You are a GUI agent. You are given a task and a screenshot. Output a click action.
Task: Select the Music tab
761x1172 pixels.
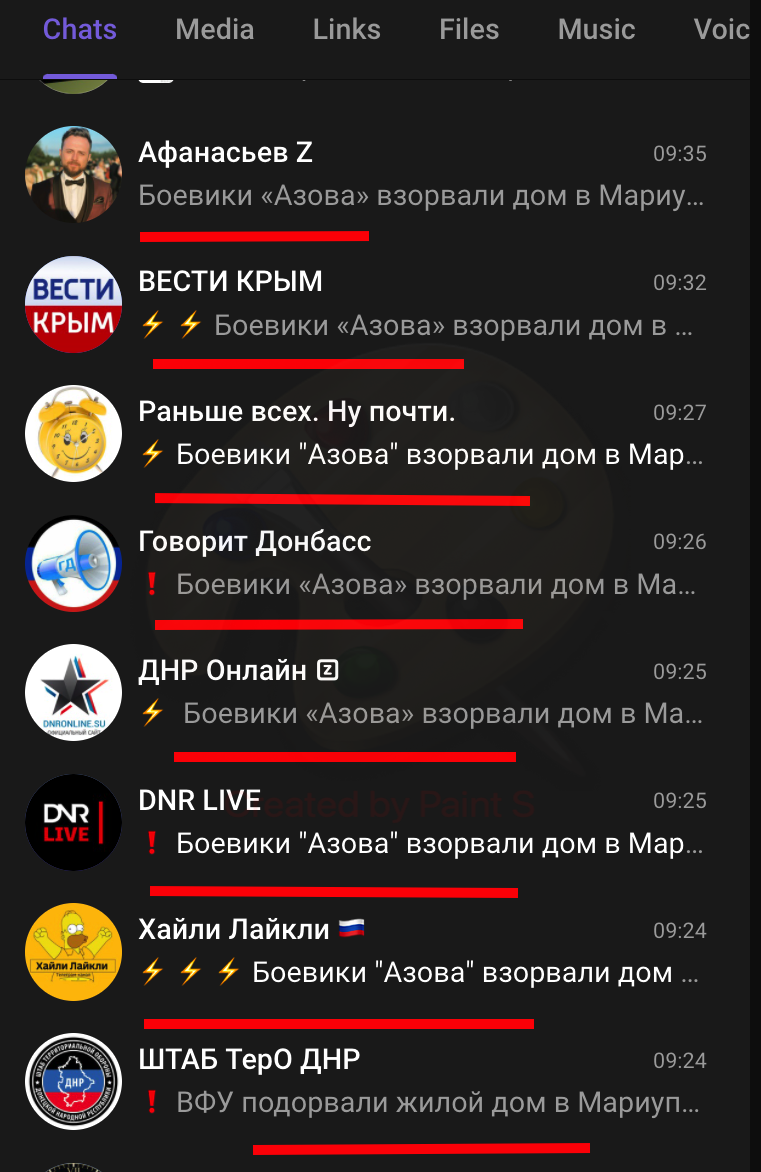[x=596, y=29]
